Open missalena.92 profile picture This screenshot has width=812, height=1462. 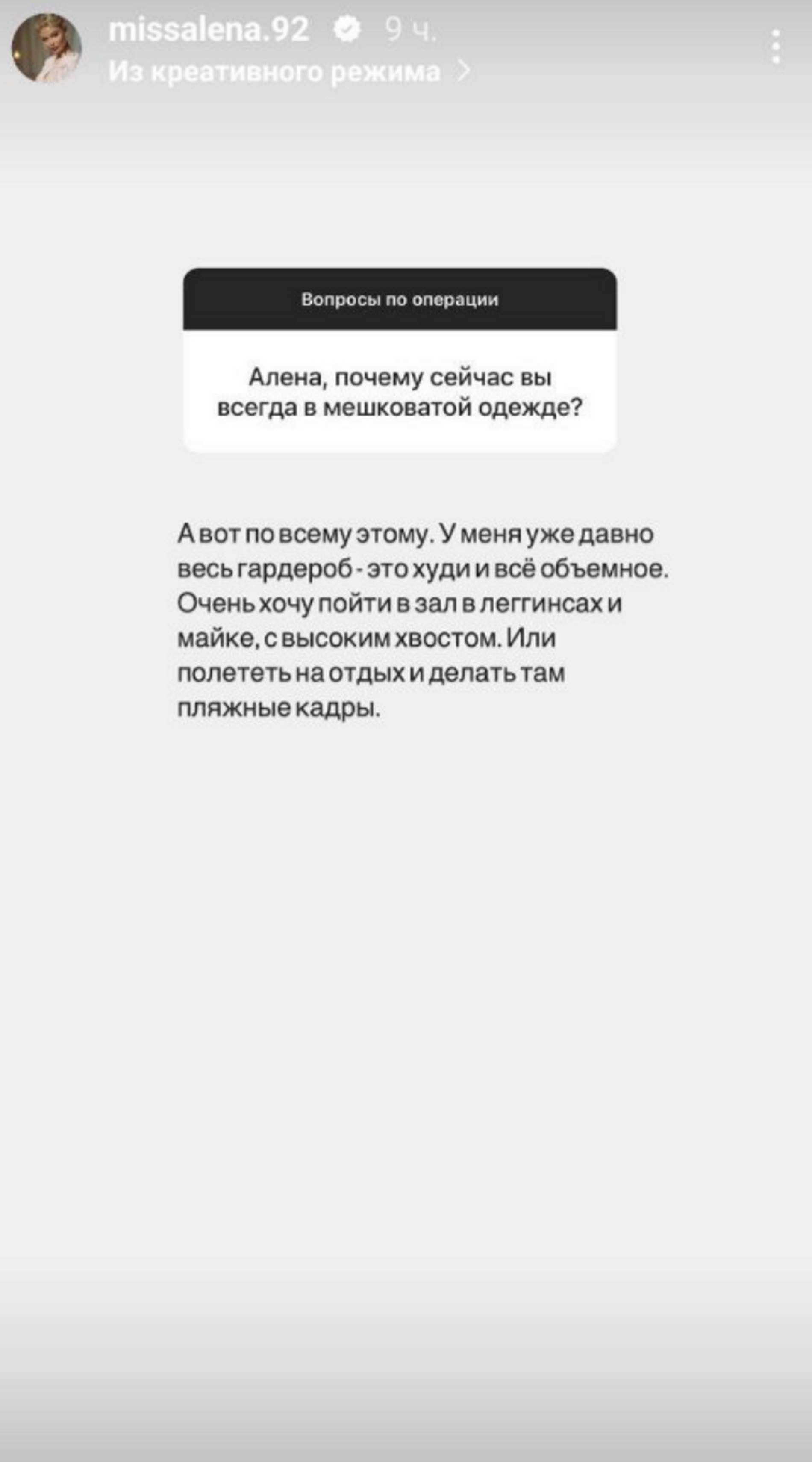(47, 47)
